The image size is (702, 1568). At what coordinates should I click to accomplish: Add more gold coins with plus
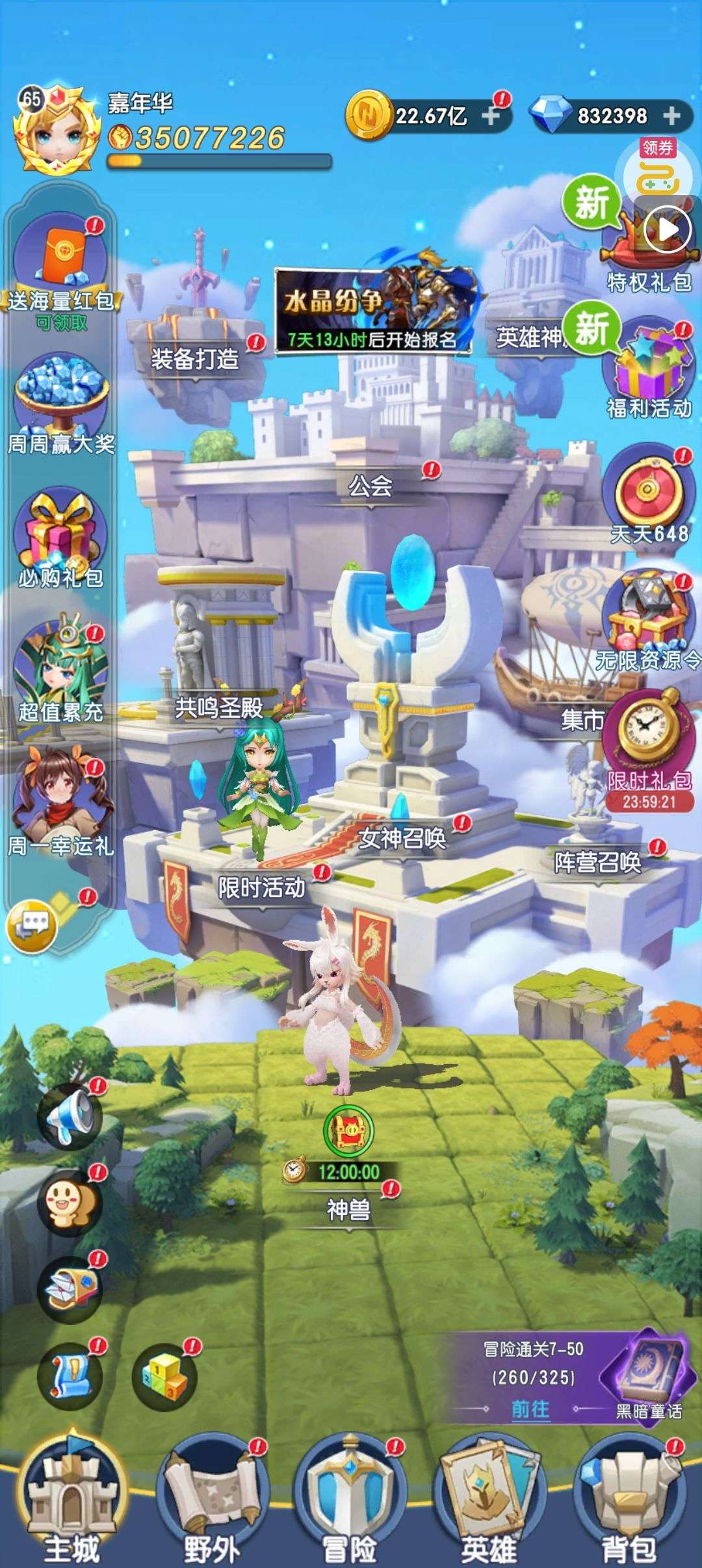point(491,116)
